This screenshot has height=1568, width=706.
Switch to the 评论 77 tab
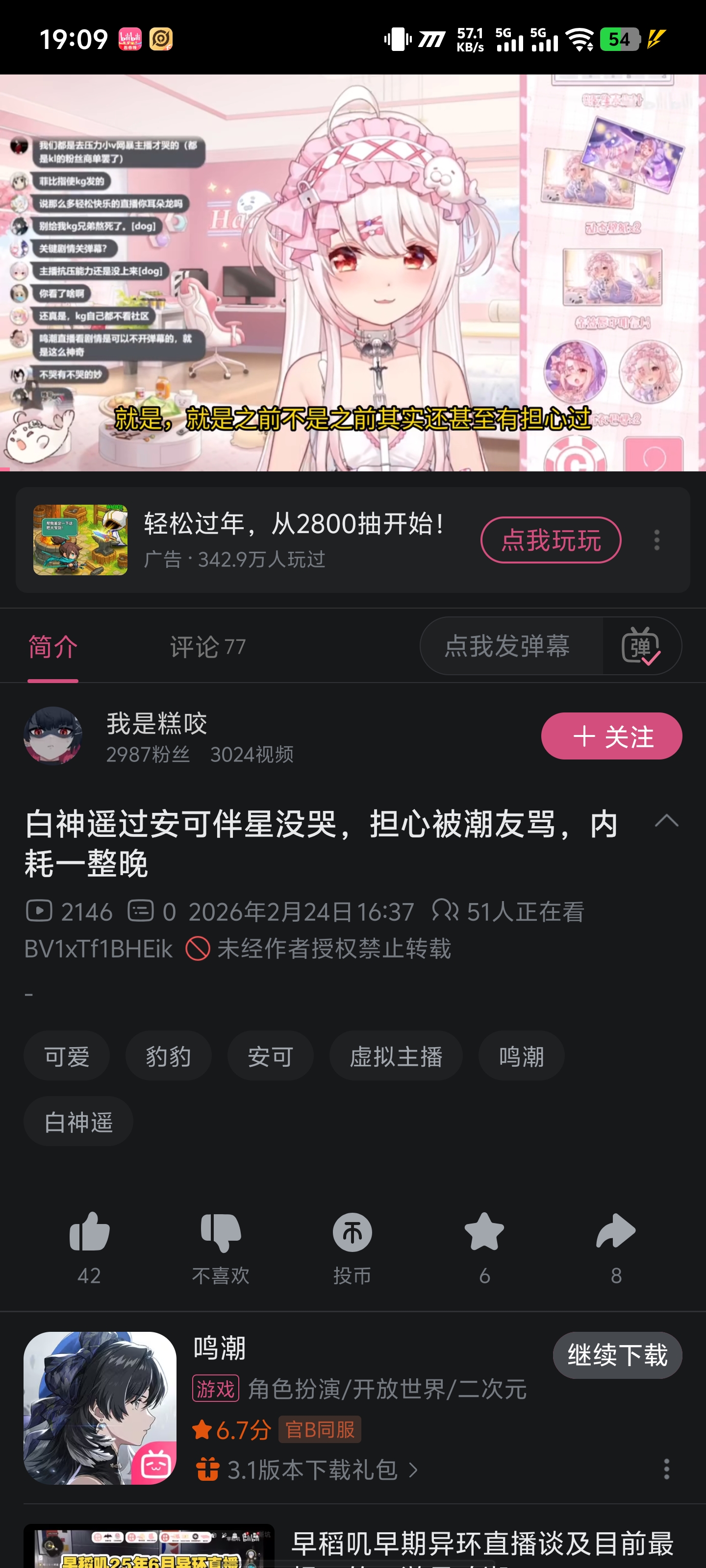click(207, 646)
